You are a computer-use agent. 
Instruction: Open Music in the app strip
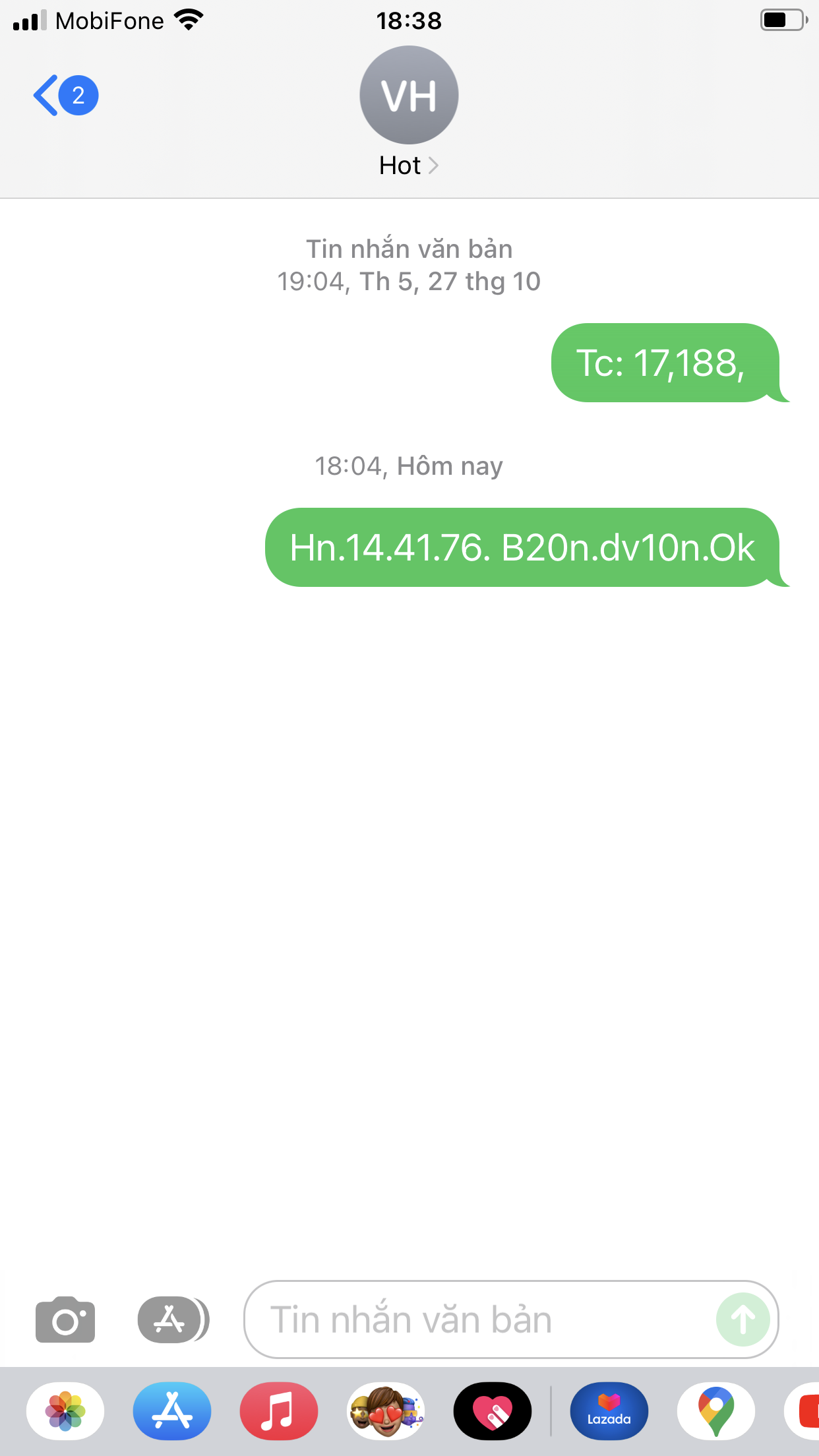click(279, 1411)
